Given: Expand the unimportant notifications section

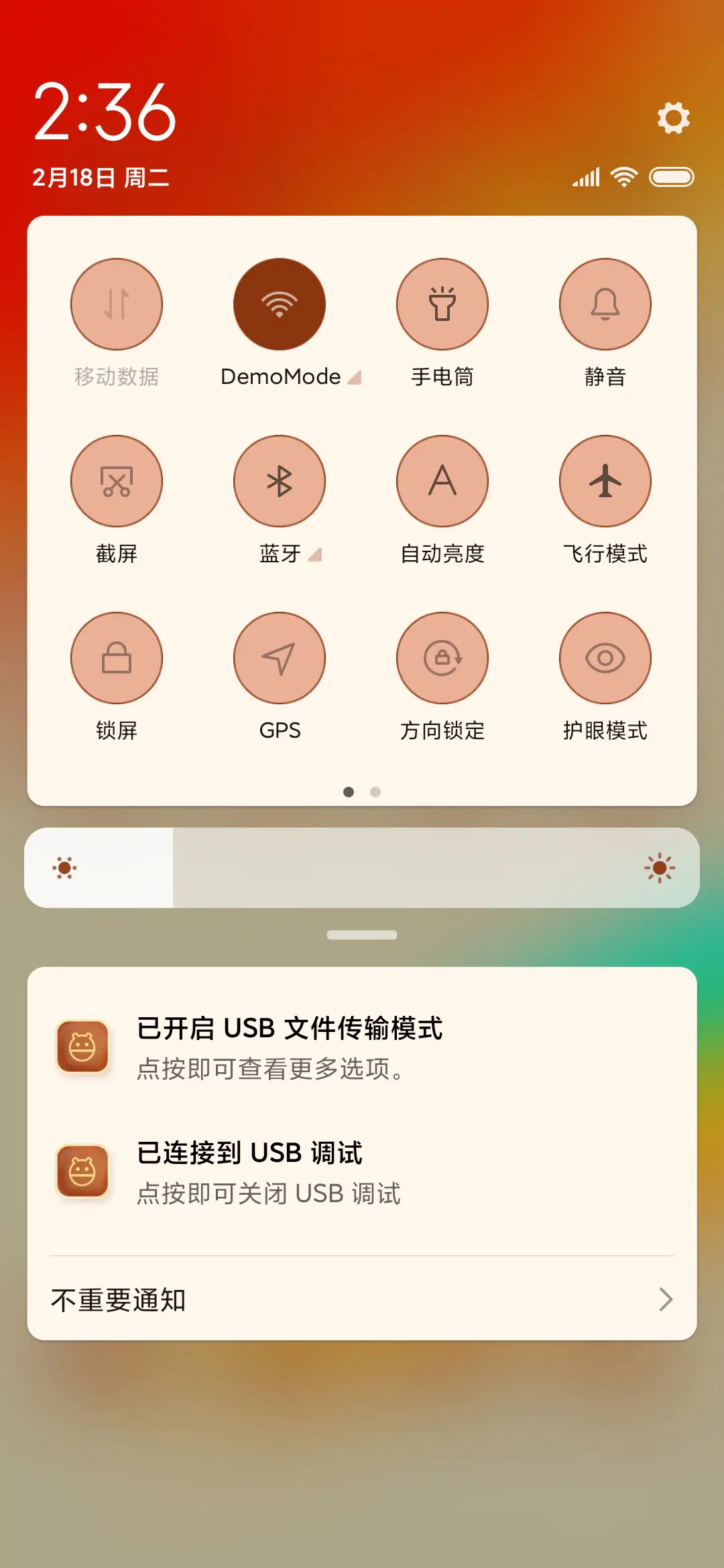Looking at the screenshot, I should point(362,1299).
